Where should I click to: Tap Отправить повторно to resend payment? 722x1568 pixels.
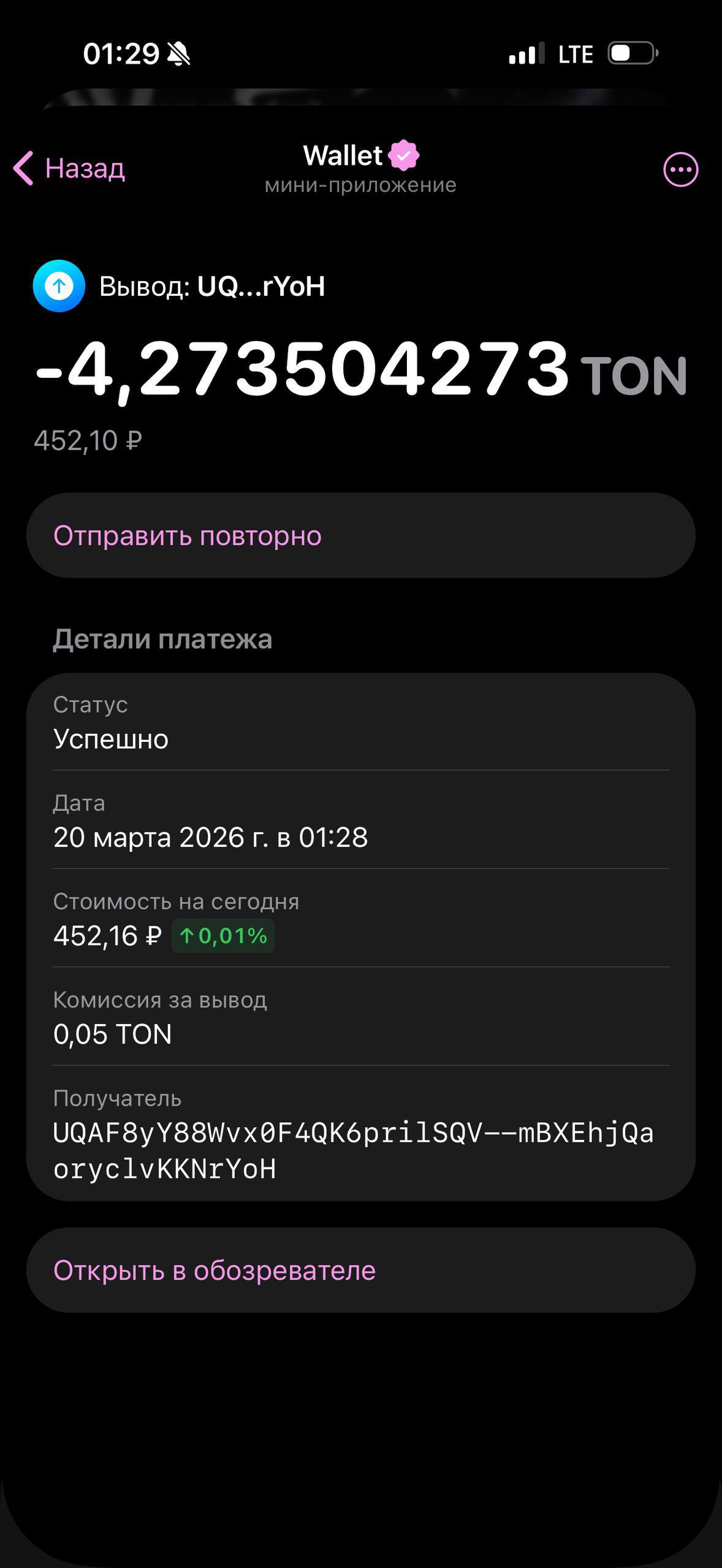(360, 536)
